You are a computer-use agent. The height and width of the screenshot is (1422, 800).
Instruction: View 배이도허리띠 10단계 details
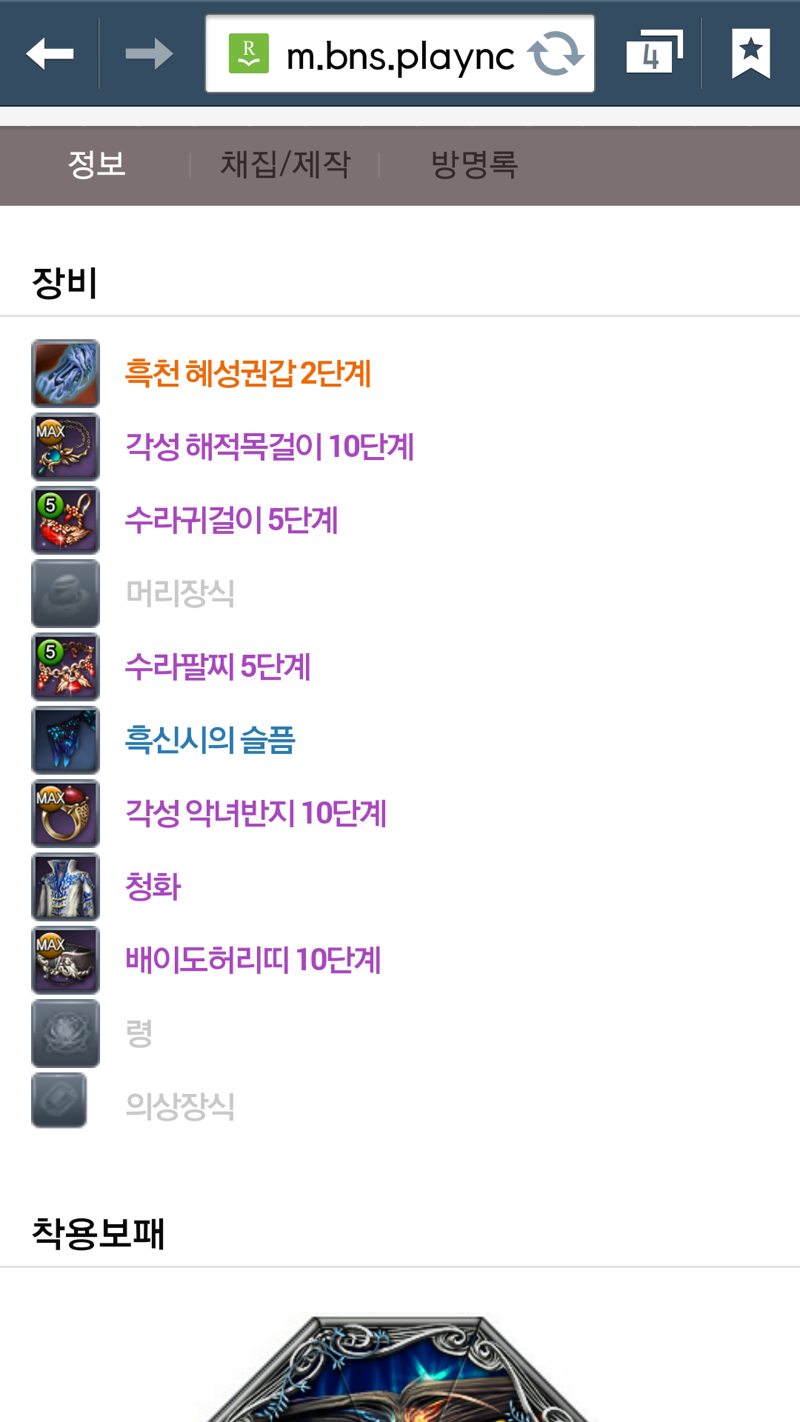coord(253,960)
